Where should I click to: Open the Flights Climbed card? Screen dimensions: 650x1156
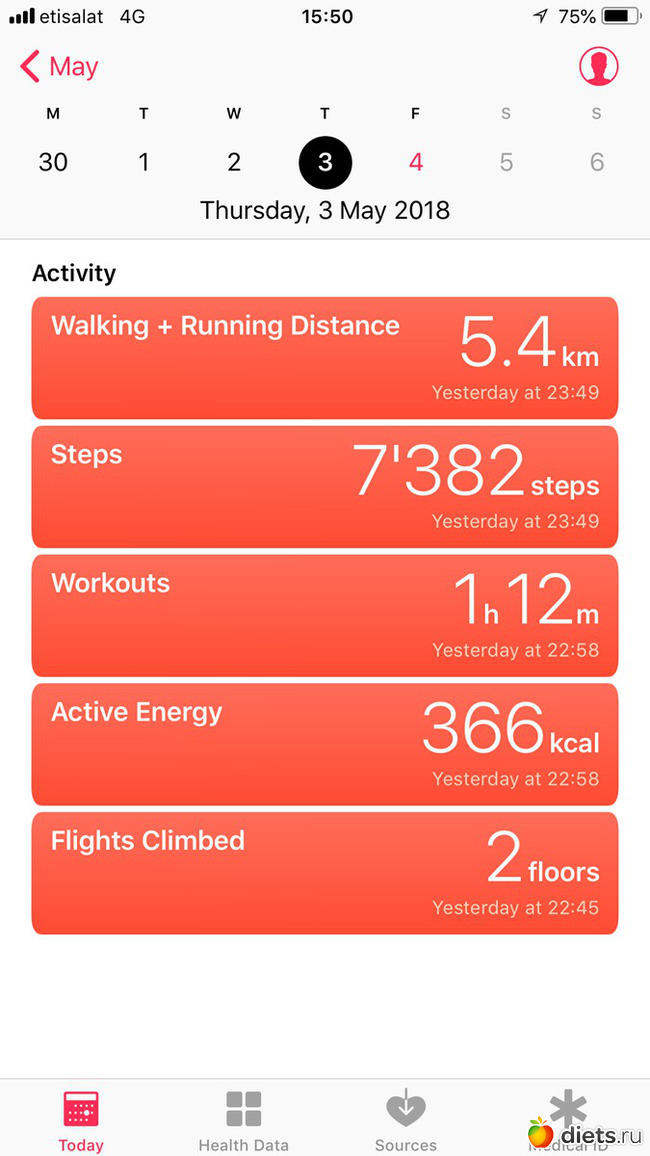click(324, 873)
